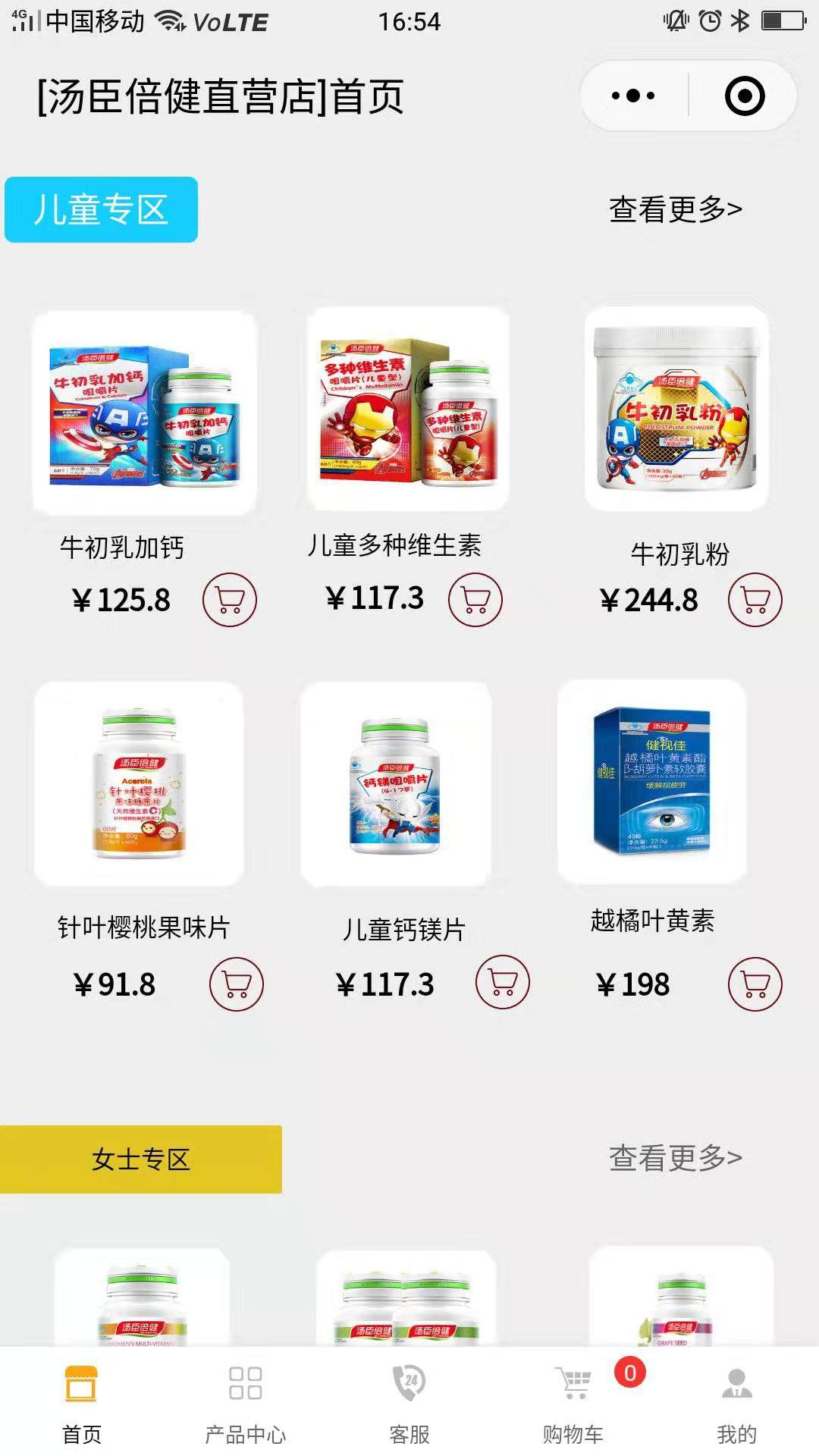Switch to the 首页 tab
The height and width of the screenshot is (1456, 819).
pyautogui.click(x=82, y=1403)
